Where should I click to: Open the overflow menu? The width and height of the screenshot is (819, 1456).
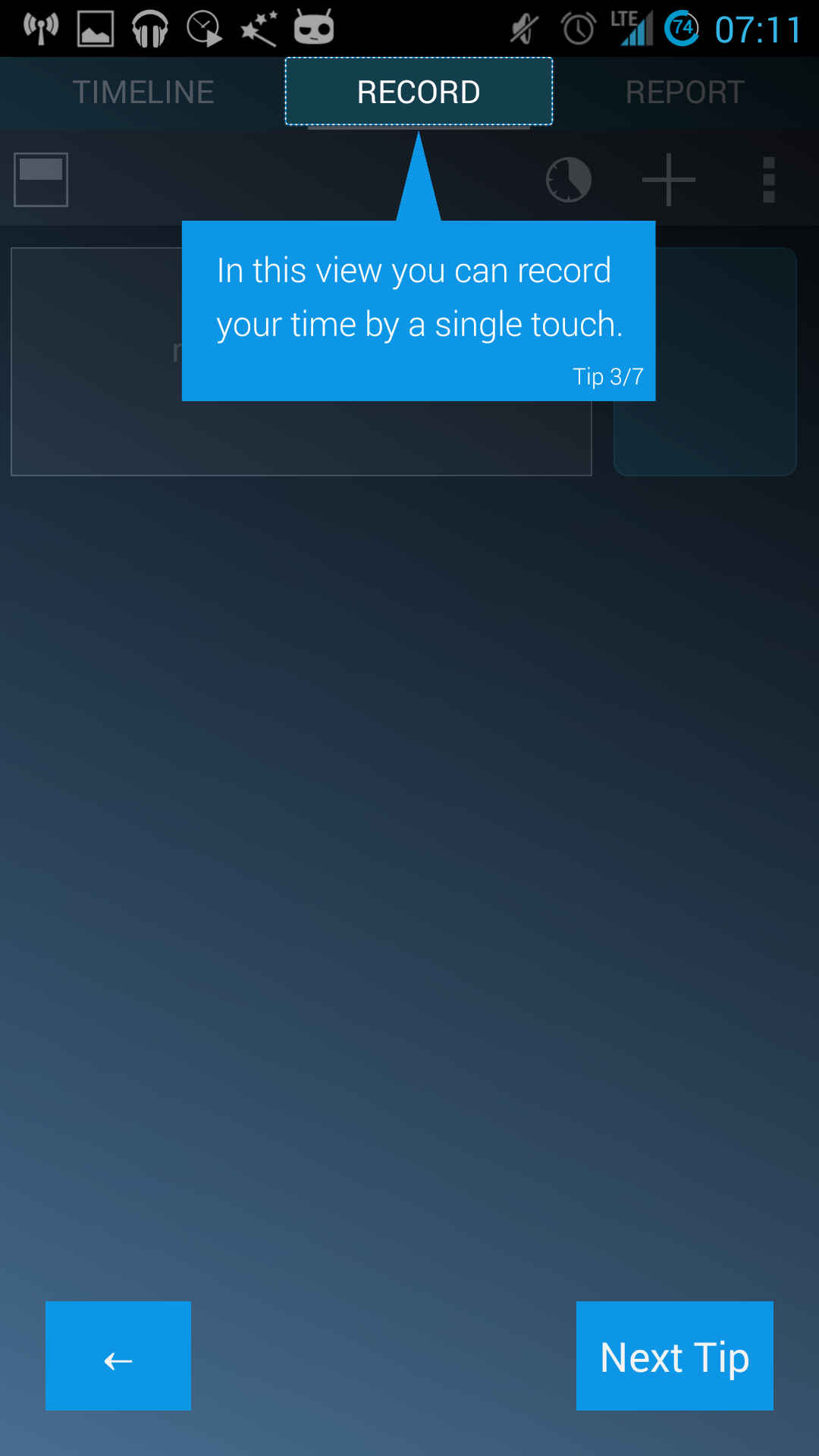tap(768, 180)
